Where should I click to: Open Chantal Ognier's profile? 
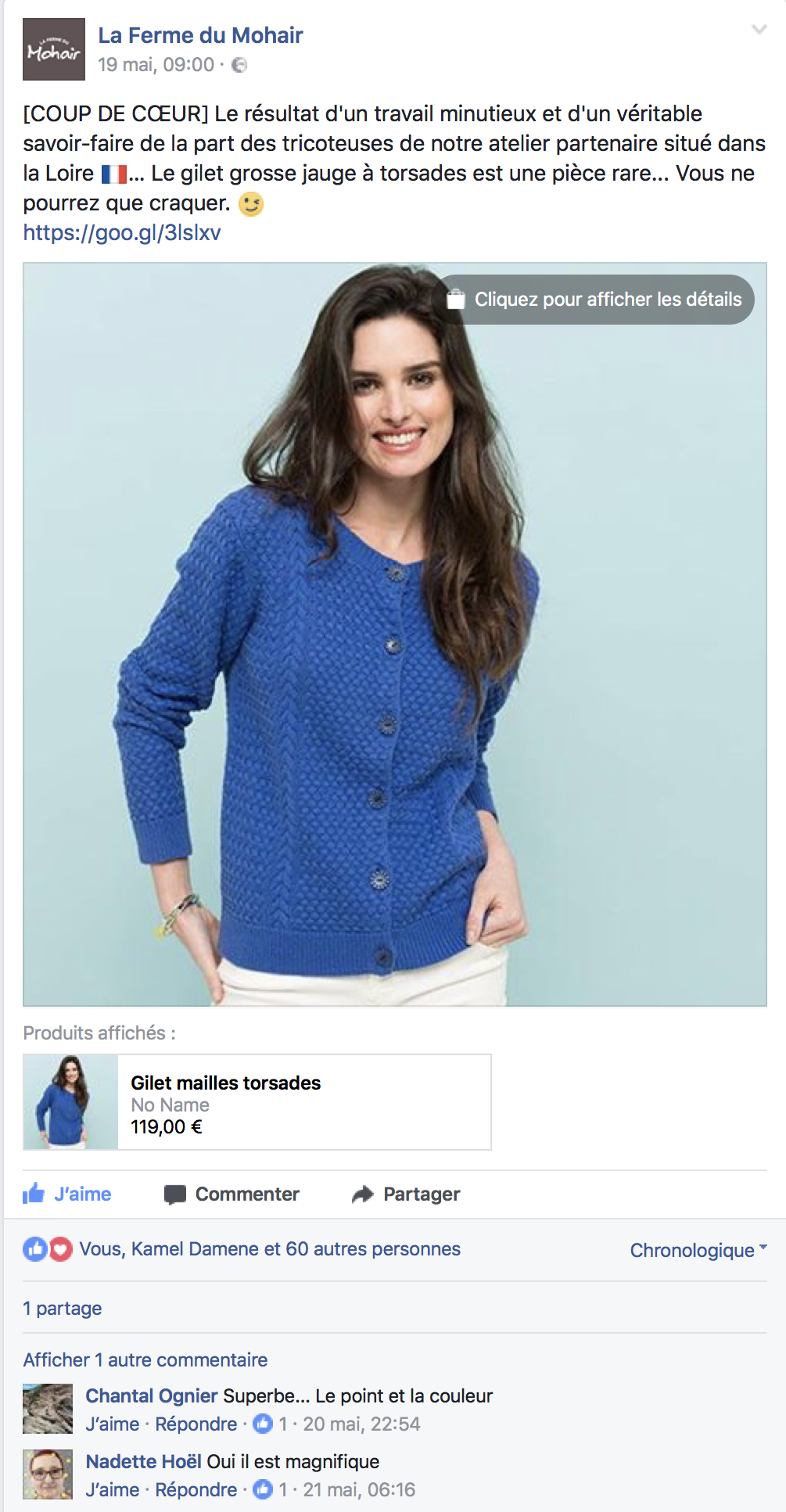coord(151,1396)
